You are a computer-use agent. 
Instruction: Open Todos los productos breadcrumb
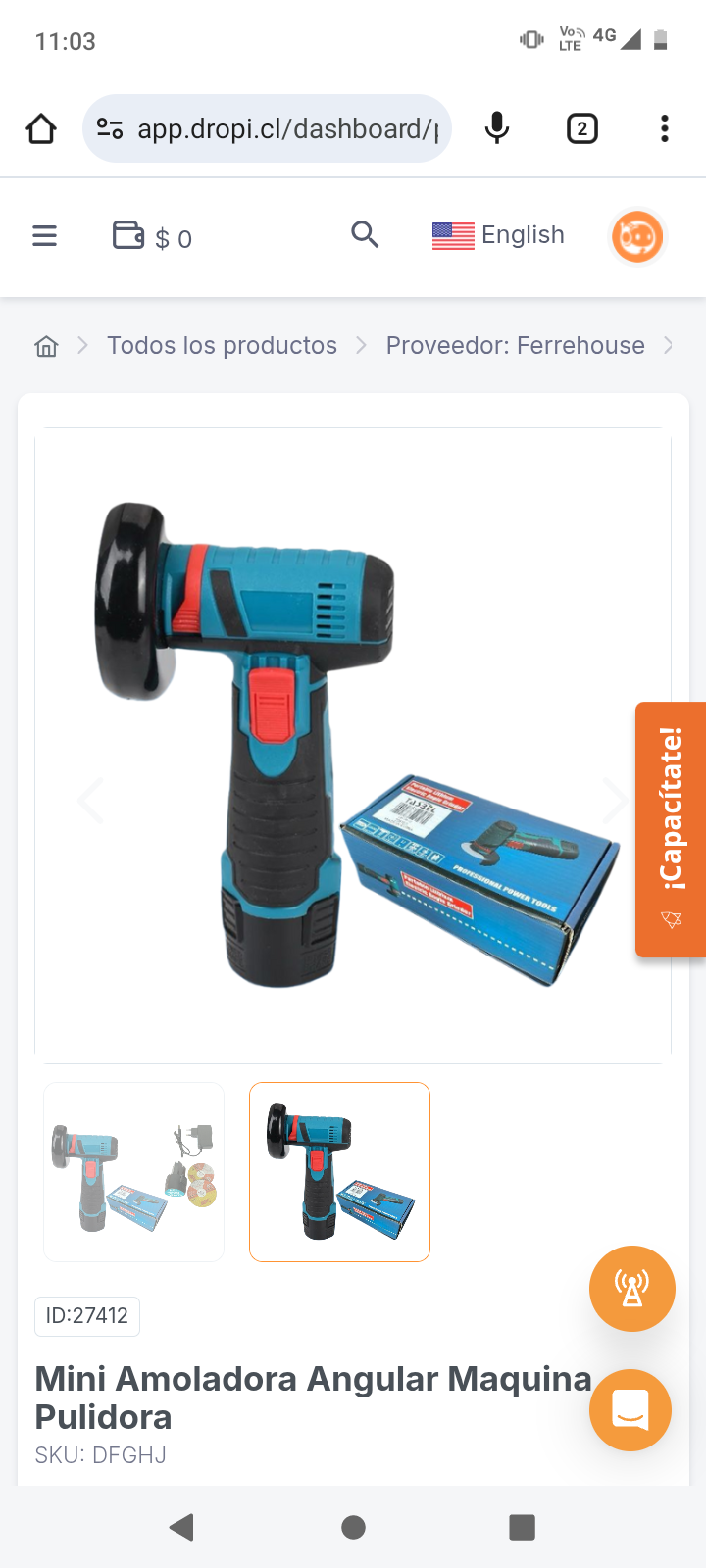coord(222,346)
